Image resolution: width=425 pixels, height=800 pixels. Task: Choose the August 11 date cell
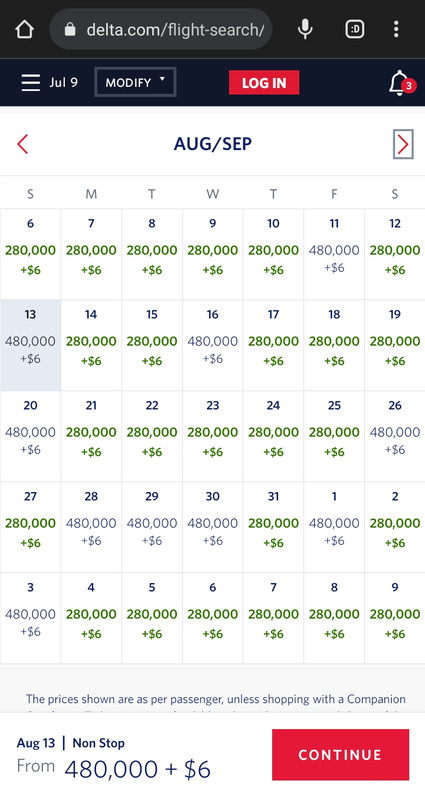click(x=334, y=254)
